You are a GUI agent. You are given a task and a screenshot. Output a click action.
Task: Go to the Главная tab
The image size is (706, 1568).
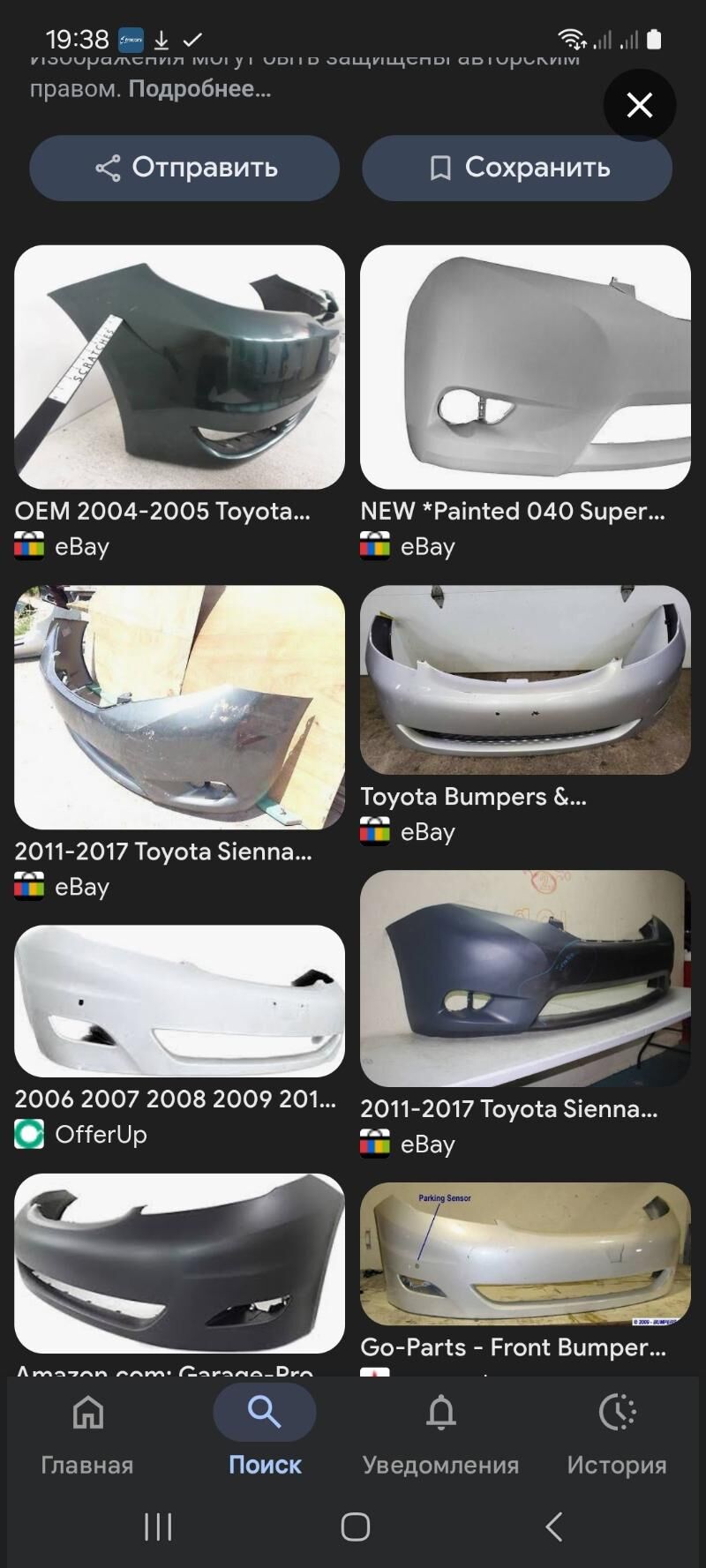click(x=87, y=1431)
